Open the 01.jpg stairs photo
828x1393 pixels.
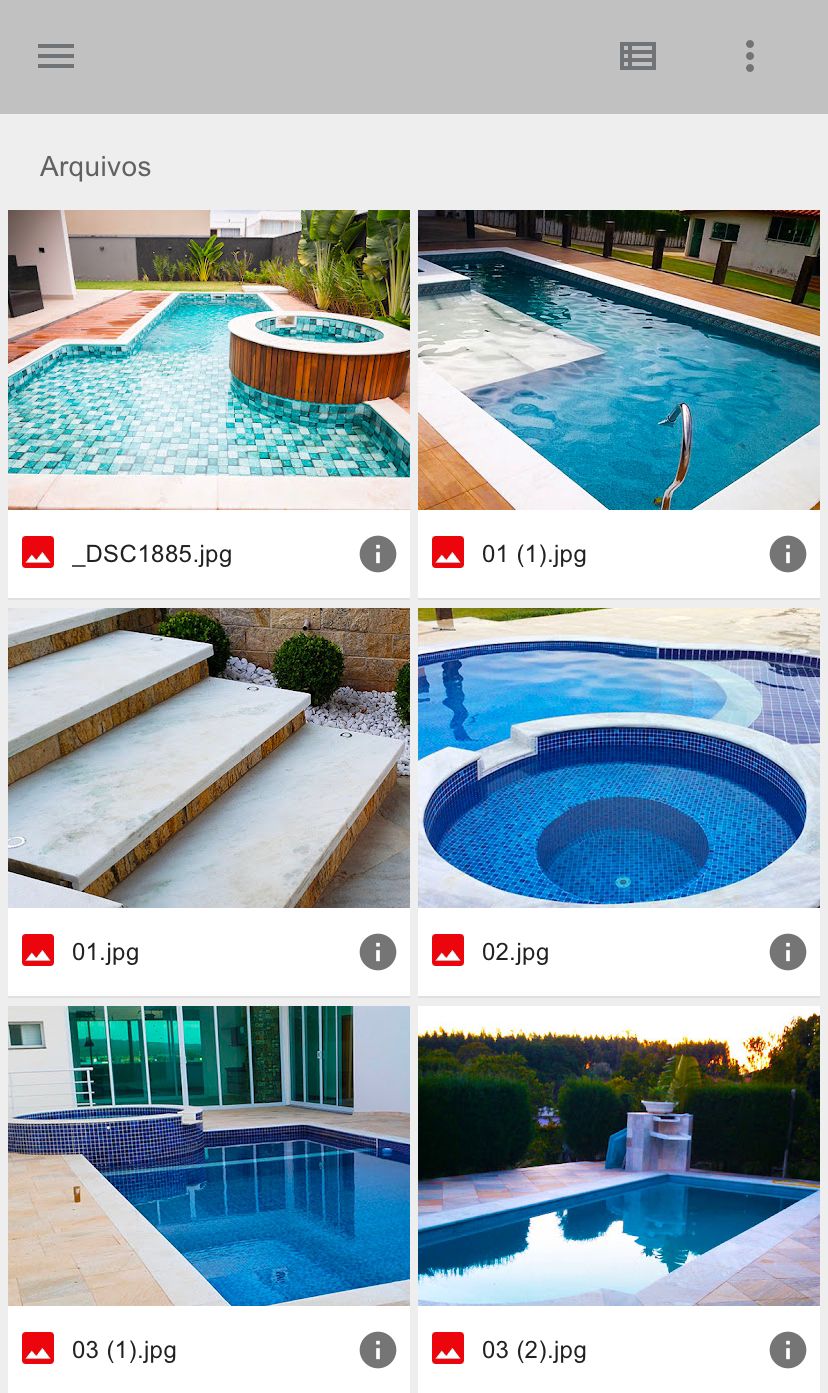tap(209, 758)
